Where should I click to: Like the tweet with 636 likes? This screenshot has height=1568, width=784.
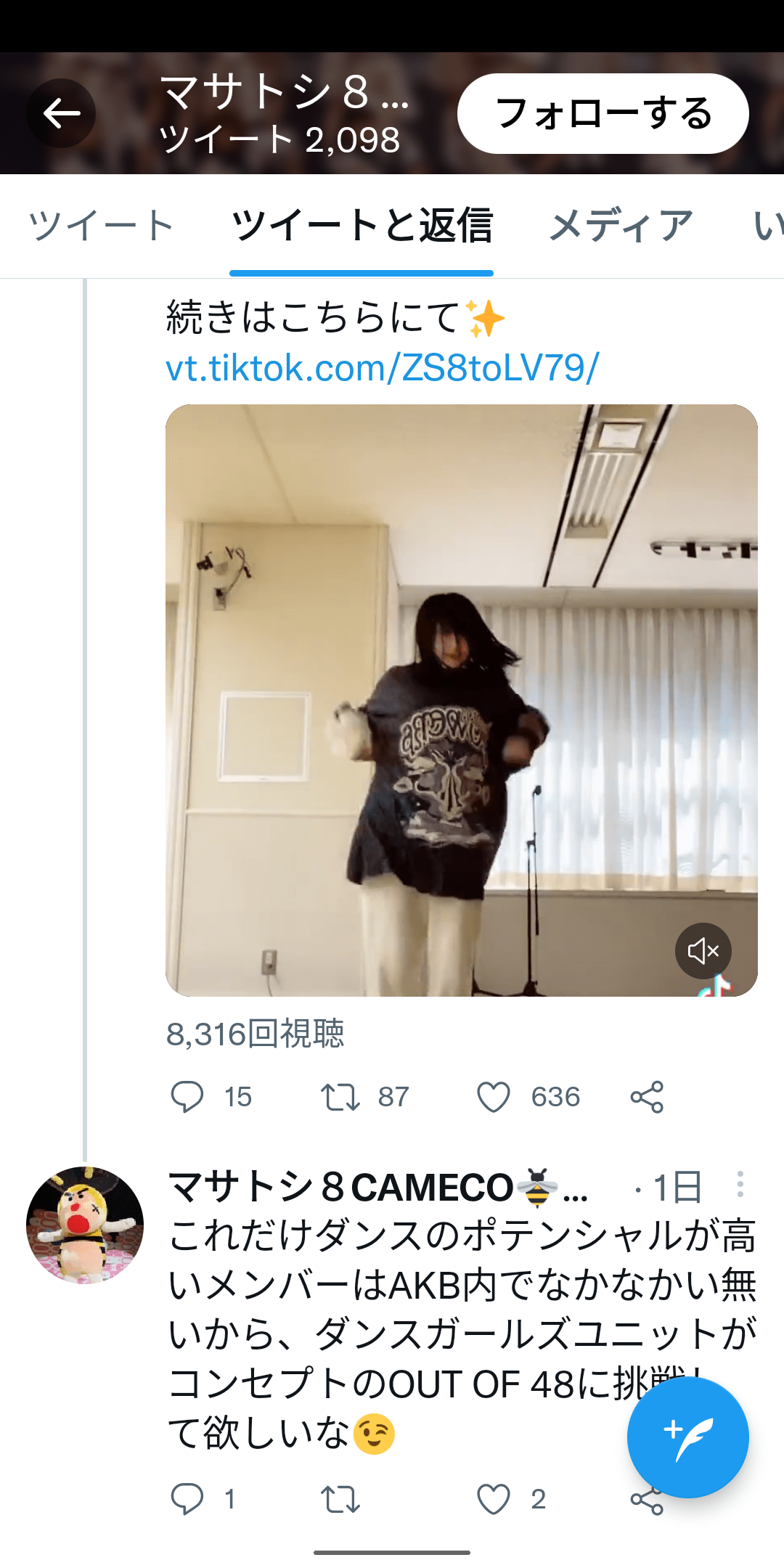pyautogui.click(x=494, y=1096)
